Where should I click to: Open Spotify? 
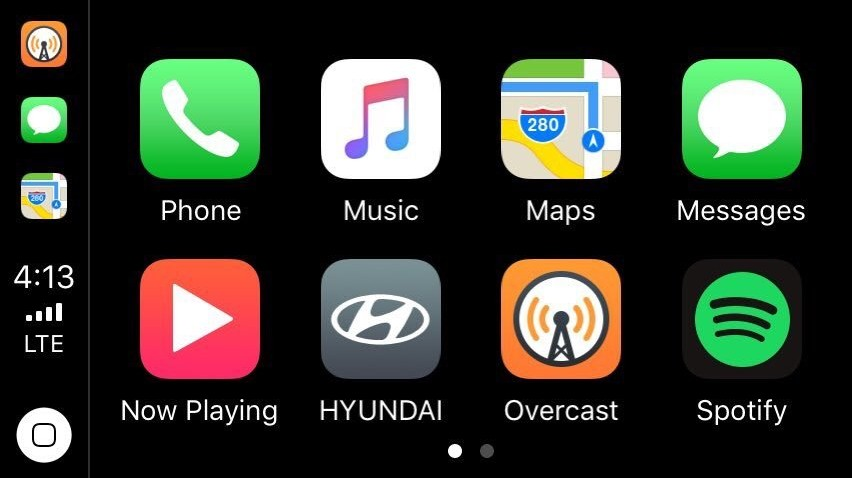[741, 319]
